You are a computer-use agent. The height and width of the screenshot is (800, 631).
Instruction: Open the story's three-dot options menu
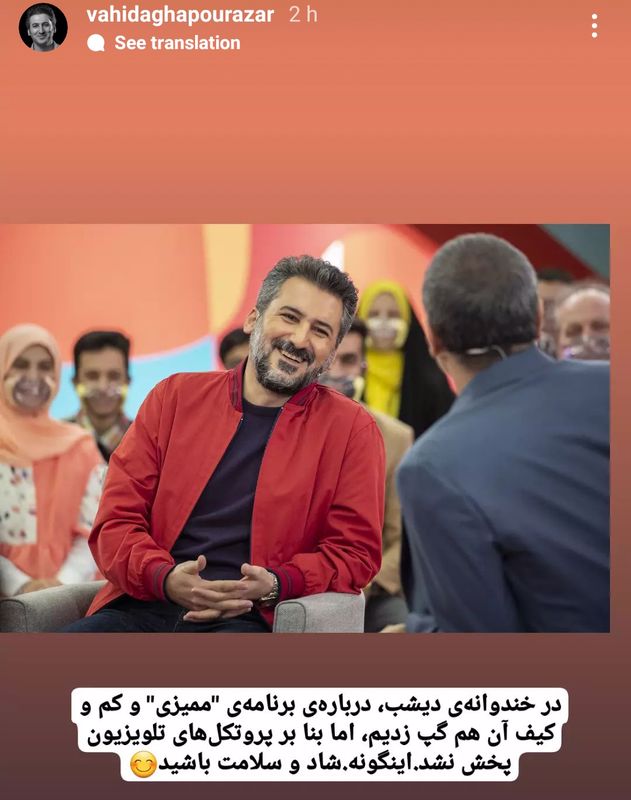(x=594, y=27)
